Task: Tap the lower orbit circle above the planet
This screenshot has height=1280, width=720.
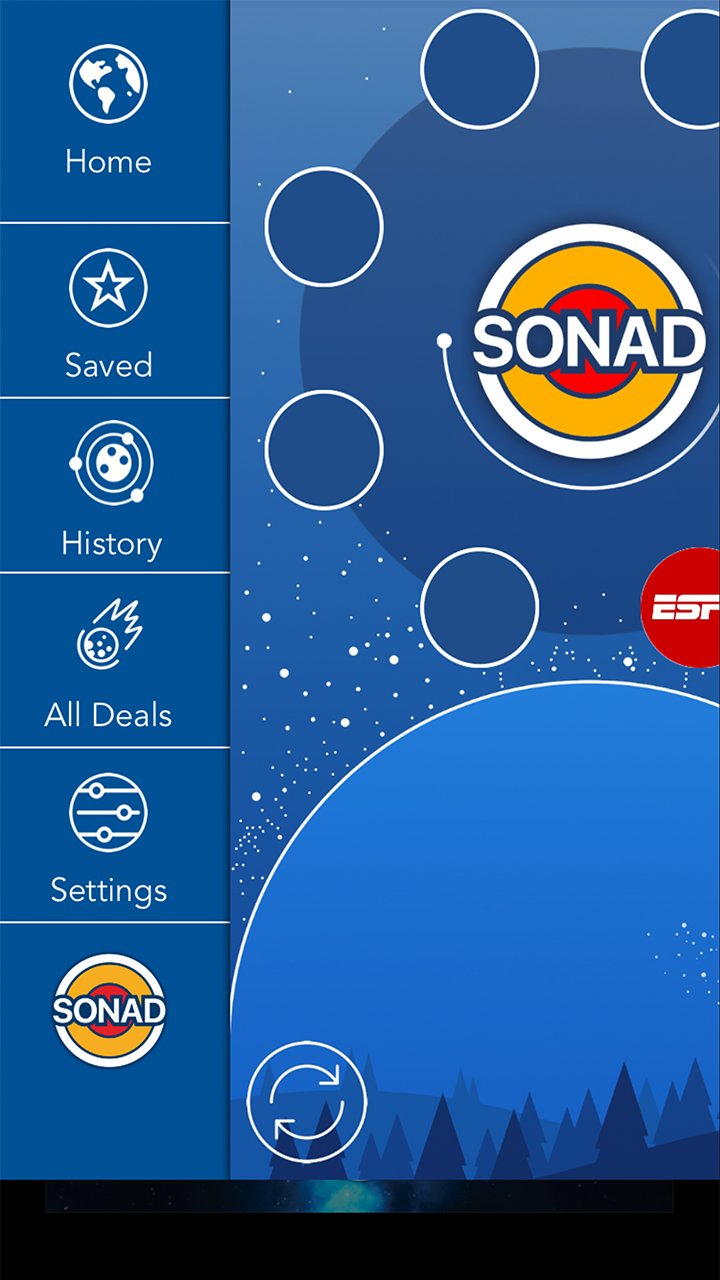Action: (478, 608)
